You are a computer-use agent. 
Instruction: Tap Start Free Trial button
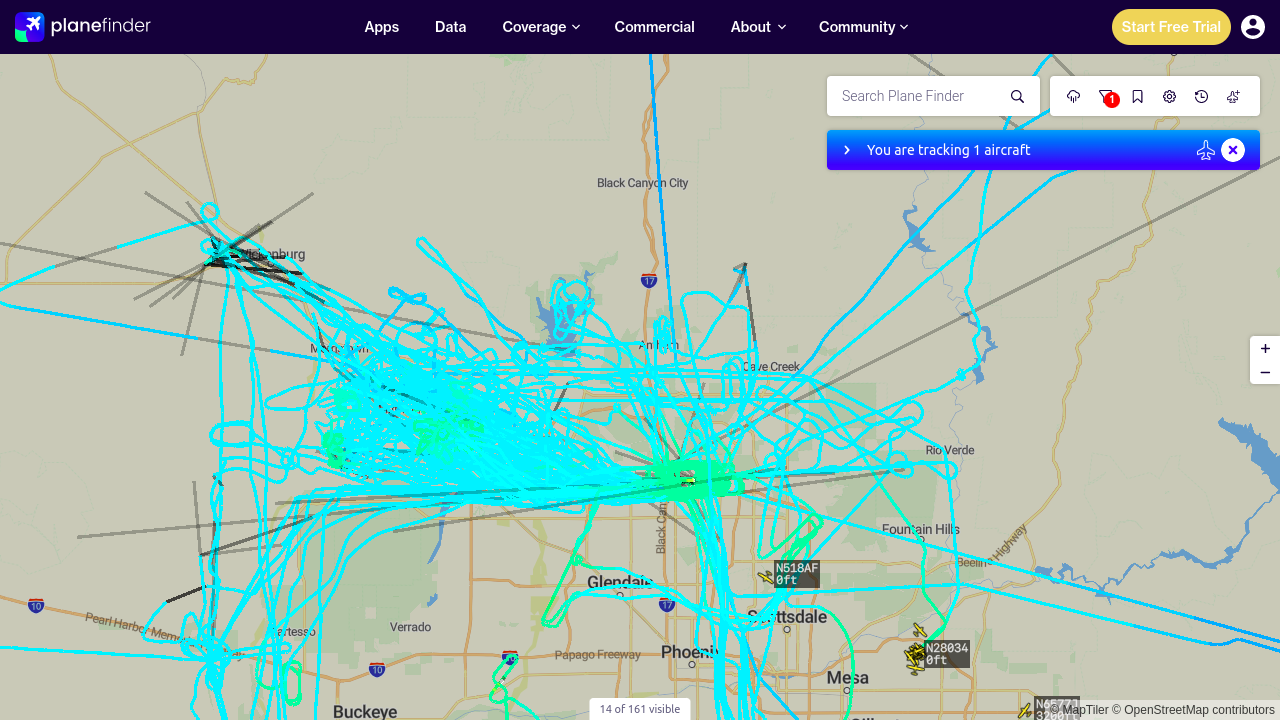coord(1171,27)
